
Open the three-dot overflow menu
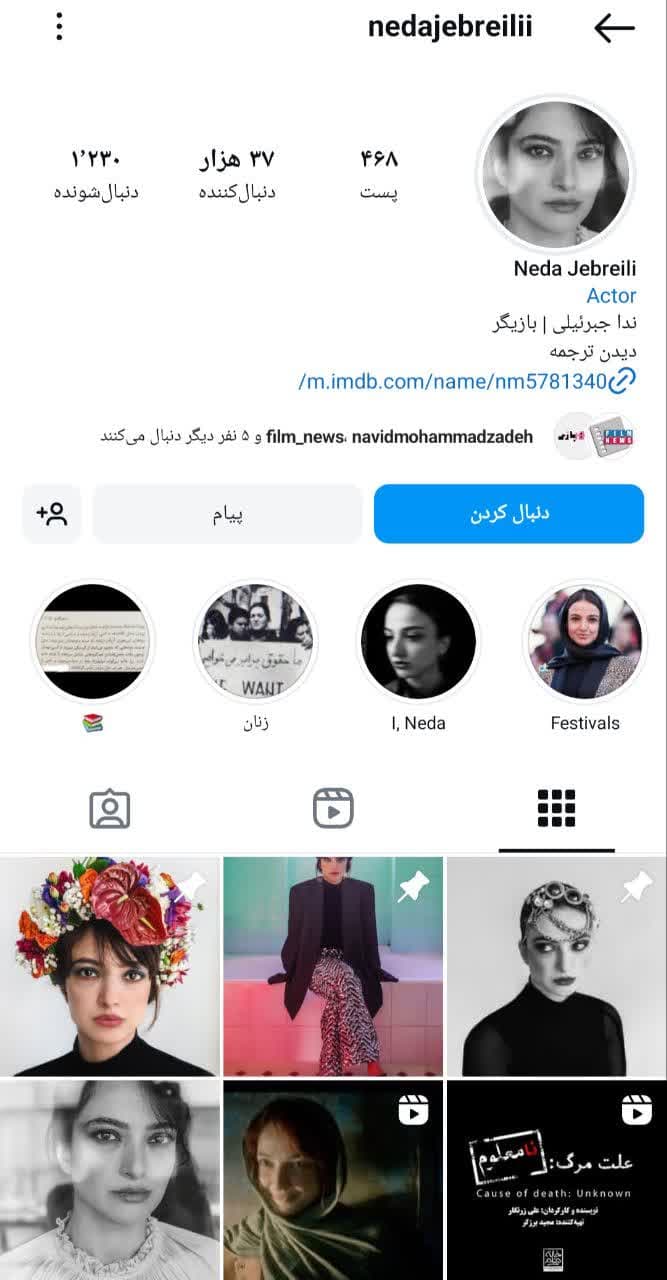59,27
